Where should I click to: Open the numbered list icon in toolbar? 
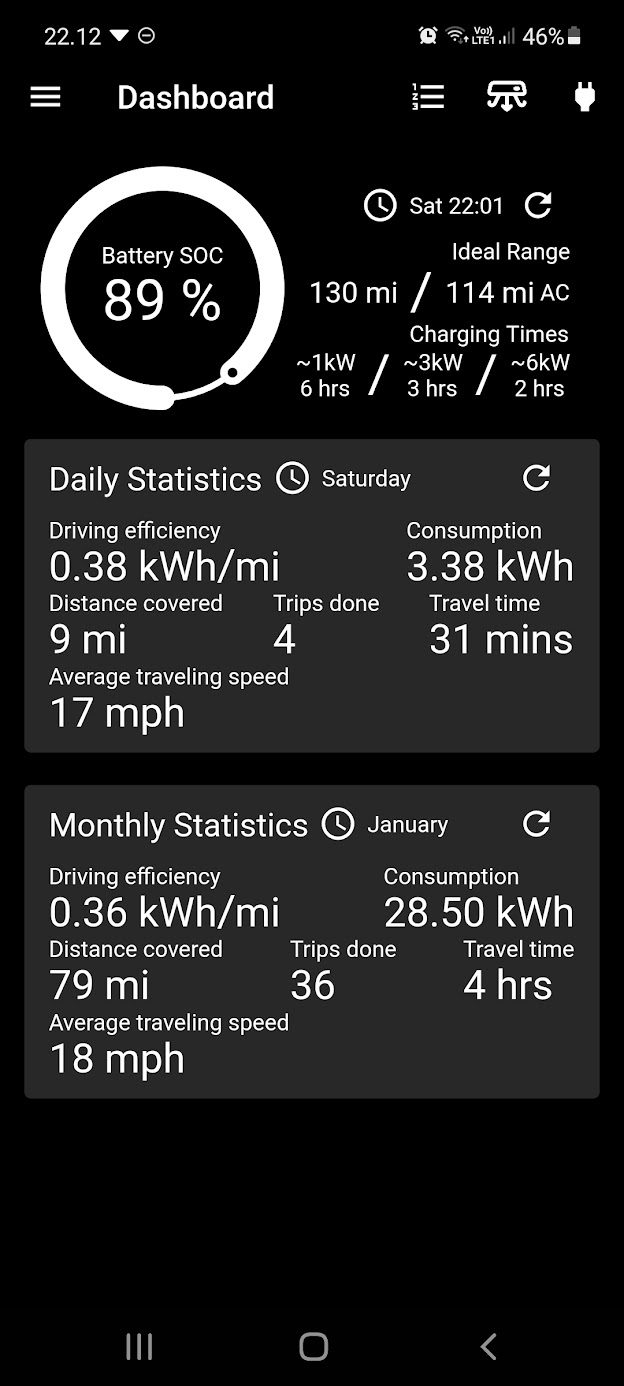pos(428,96)
